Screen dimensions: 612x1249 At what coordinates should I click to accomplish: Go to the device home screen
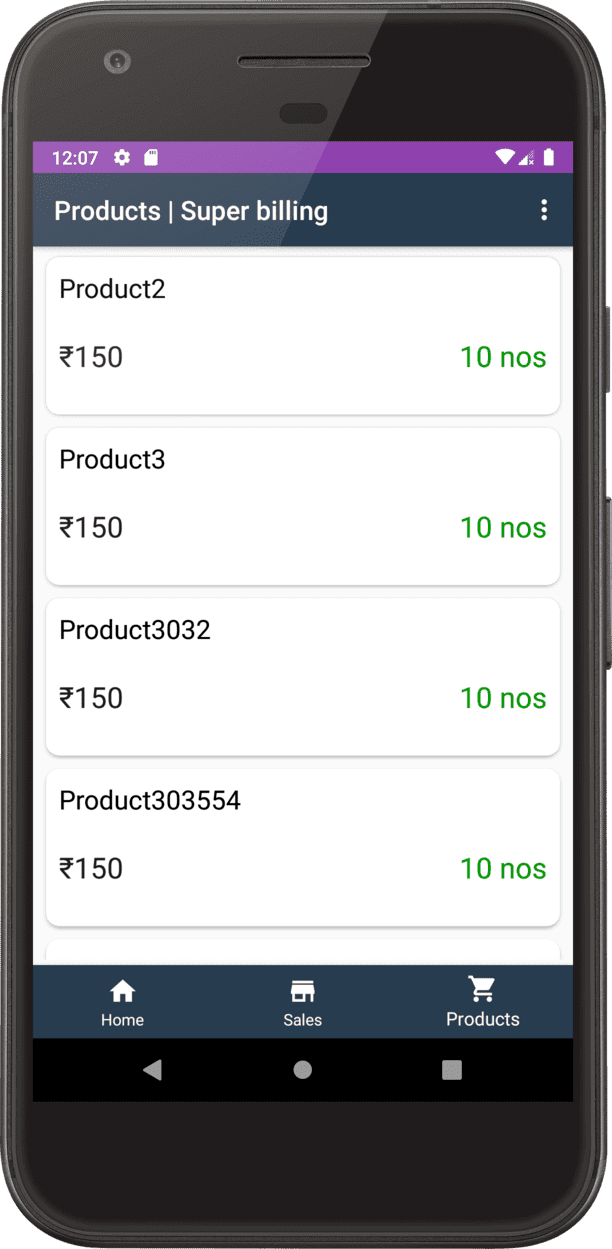point(302,1070)
